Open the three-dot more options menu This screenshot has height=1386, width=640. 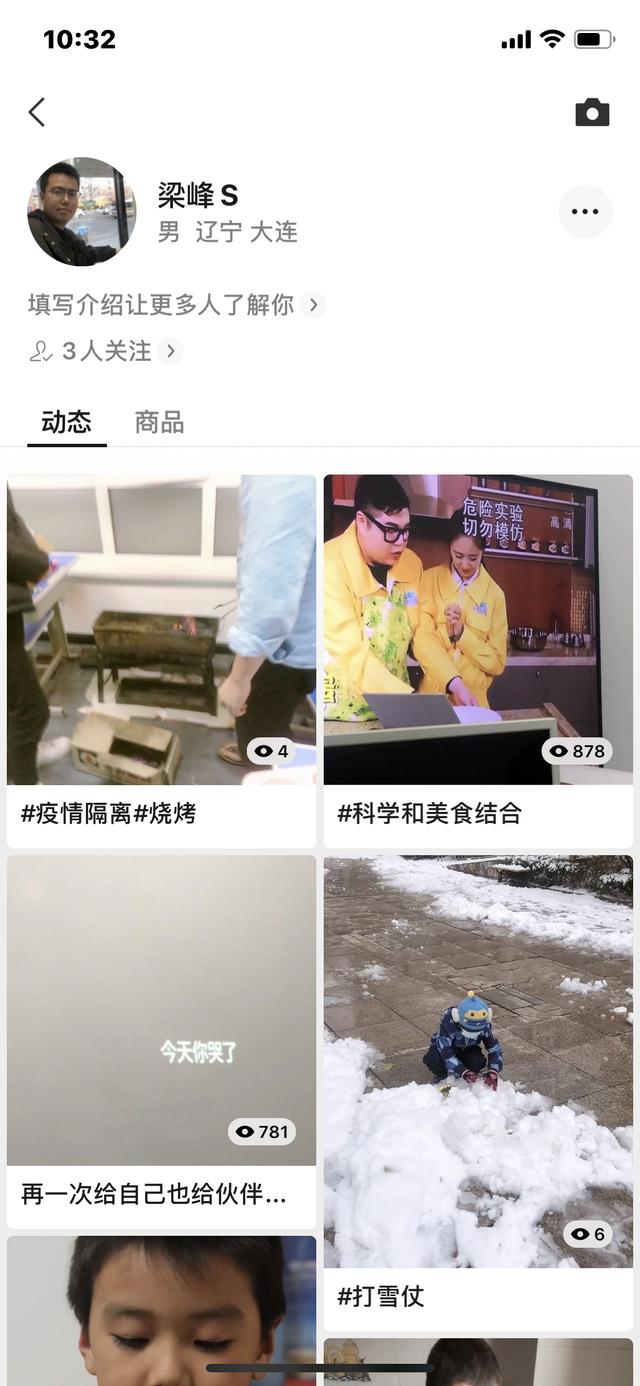coord(585,212)
